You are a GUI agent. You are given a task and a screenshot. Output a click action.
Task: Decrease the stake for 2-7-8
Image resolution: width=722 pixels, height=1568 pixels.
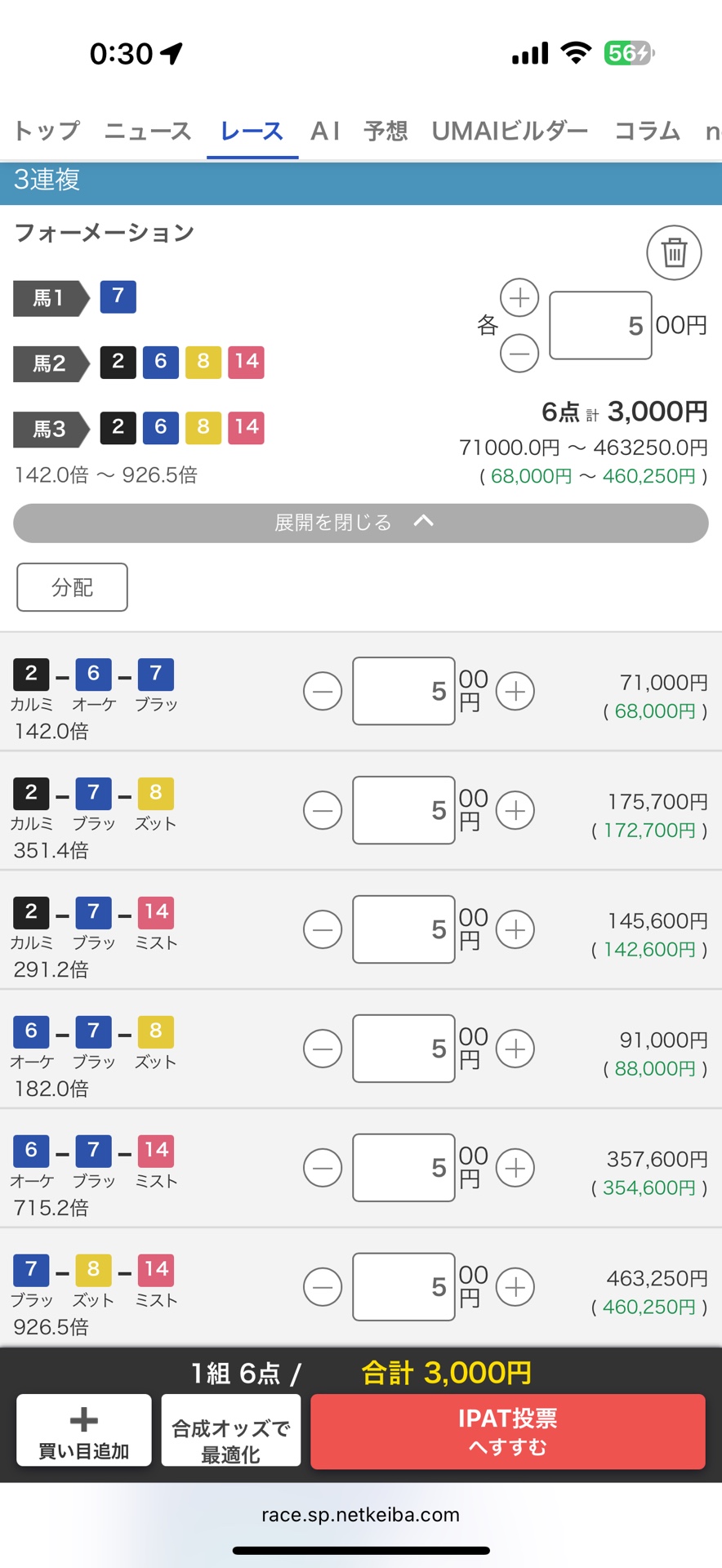click(x=323, y=811)
